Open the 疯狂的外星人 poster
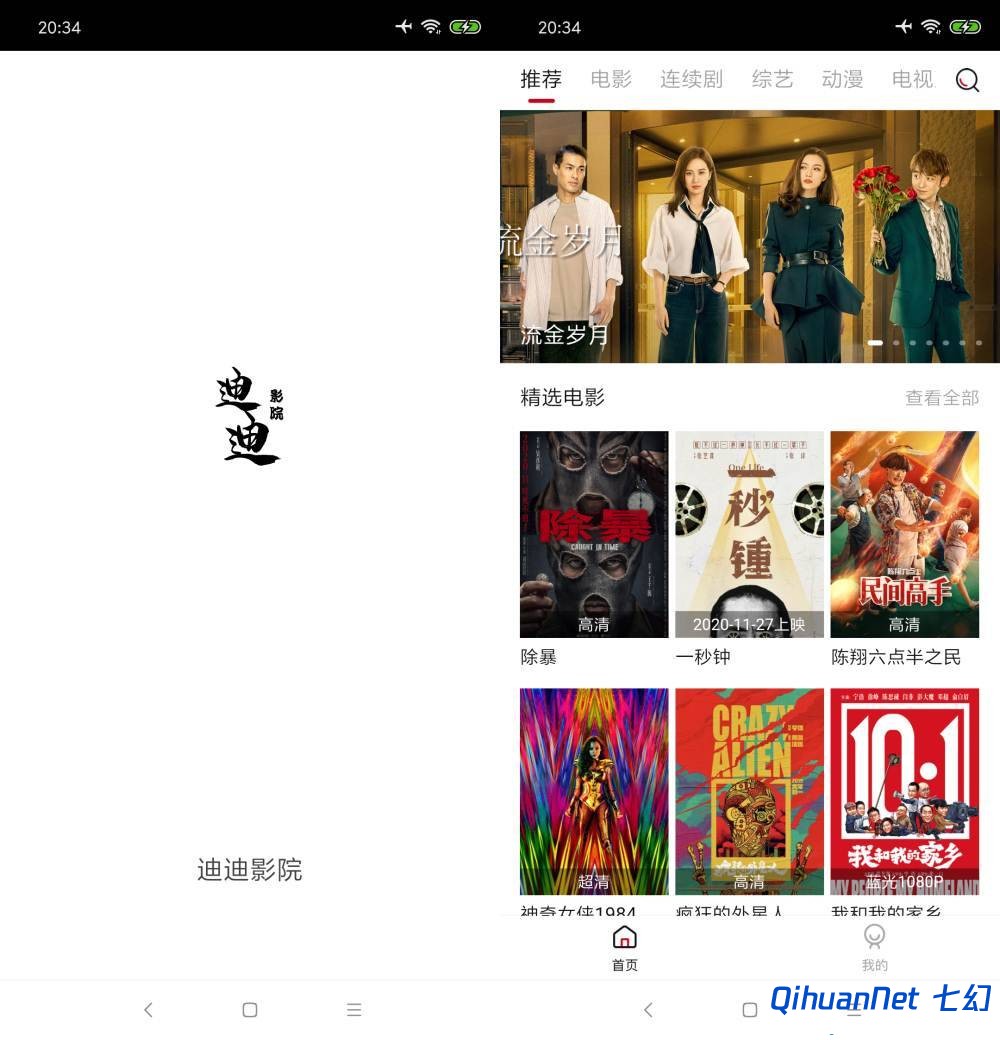The height and width of the screenshot is (1040, 1000). pos(749,790)
